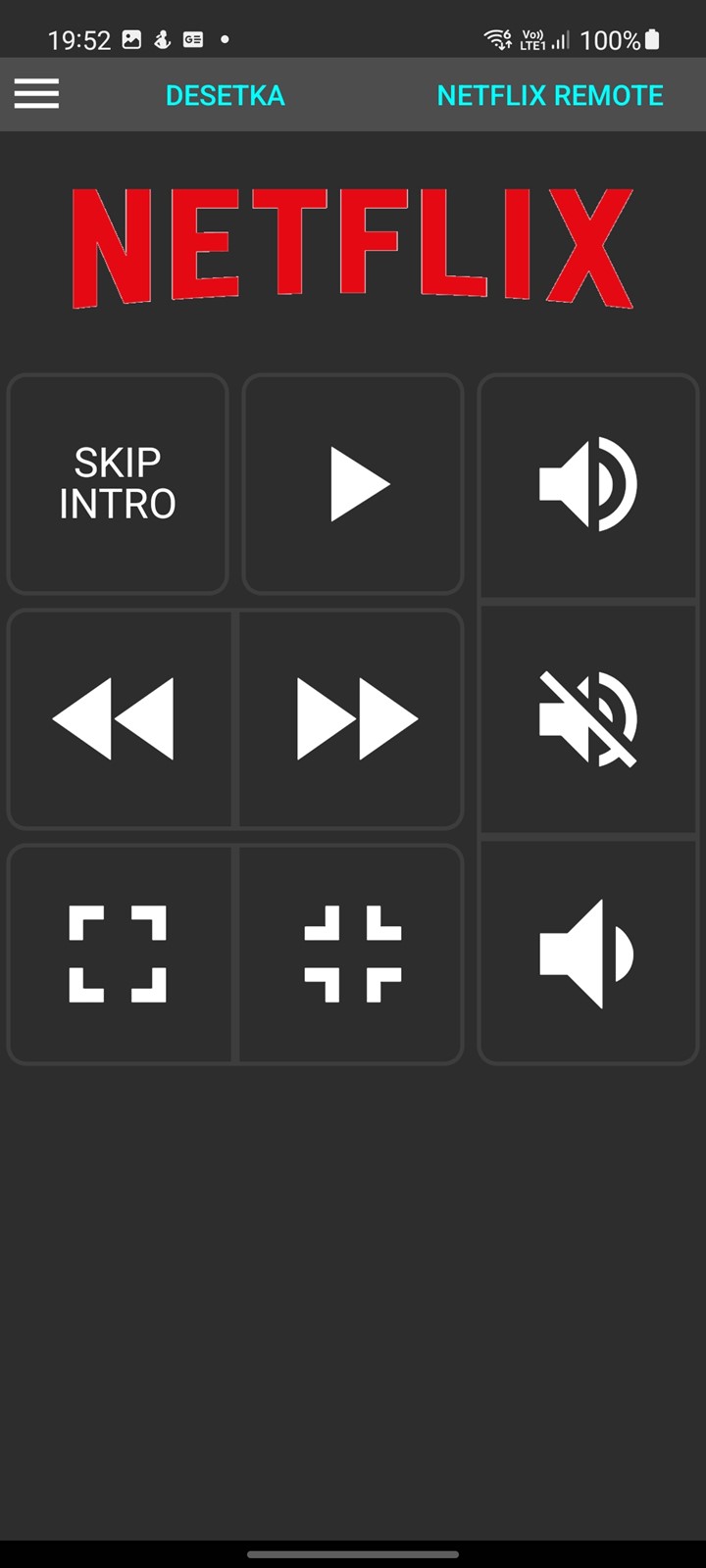Turn the volume up

pos(588,485)
